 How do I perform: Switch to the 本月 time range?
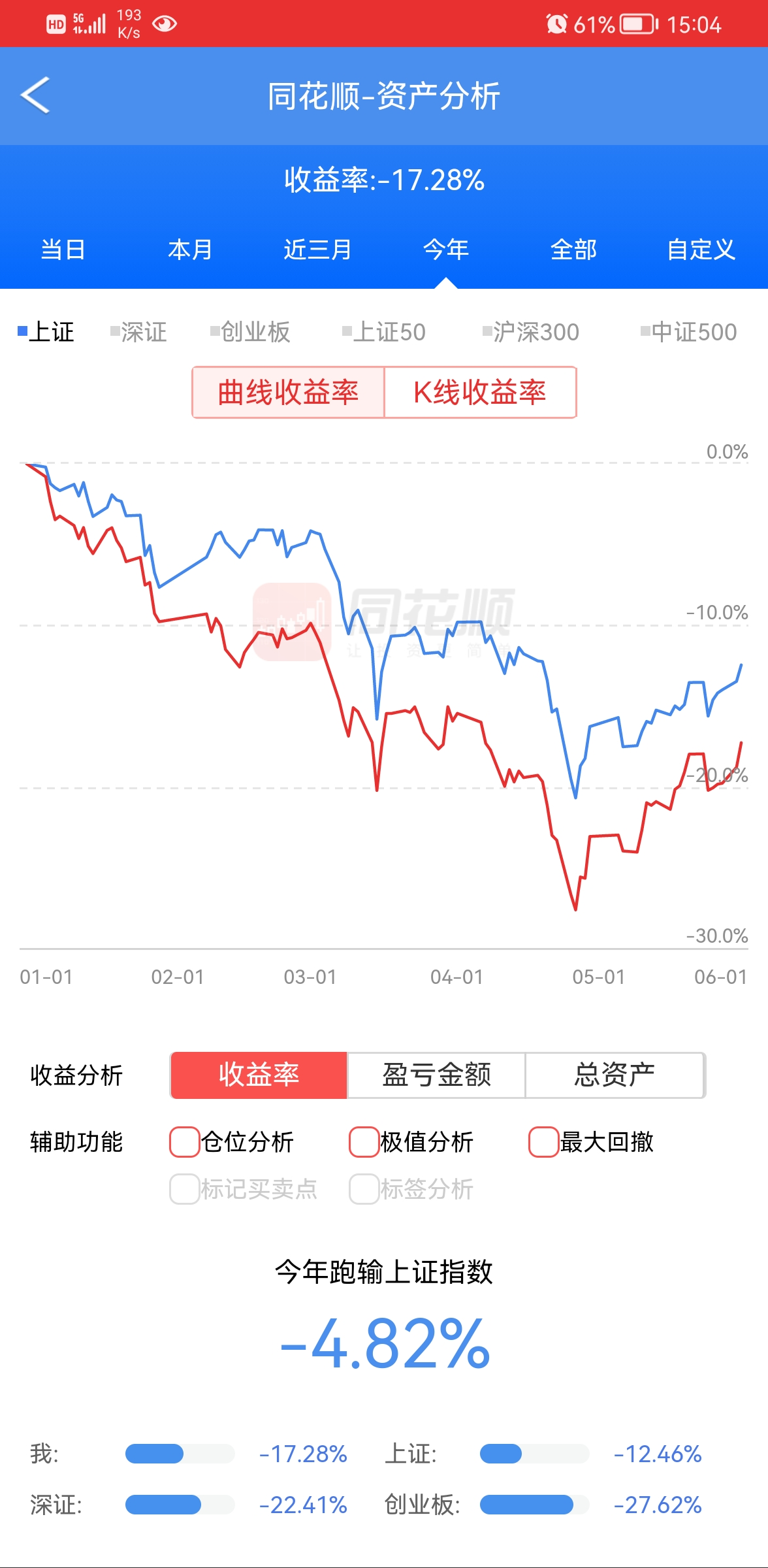point(190,250)
